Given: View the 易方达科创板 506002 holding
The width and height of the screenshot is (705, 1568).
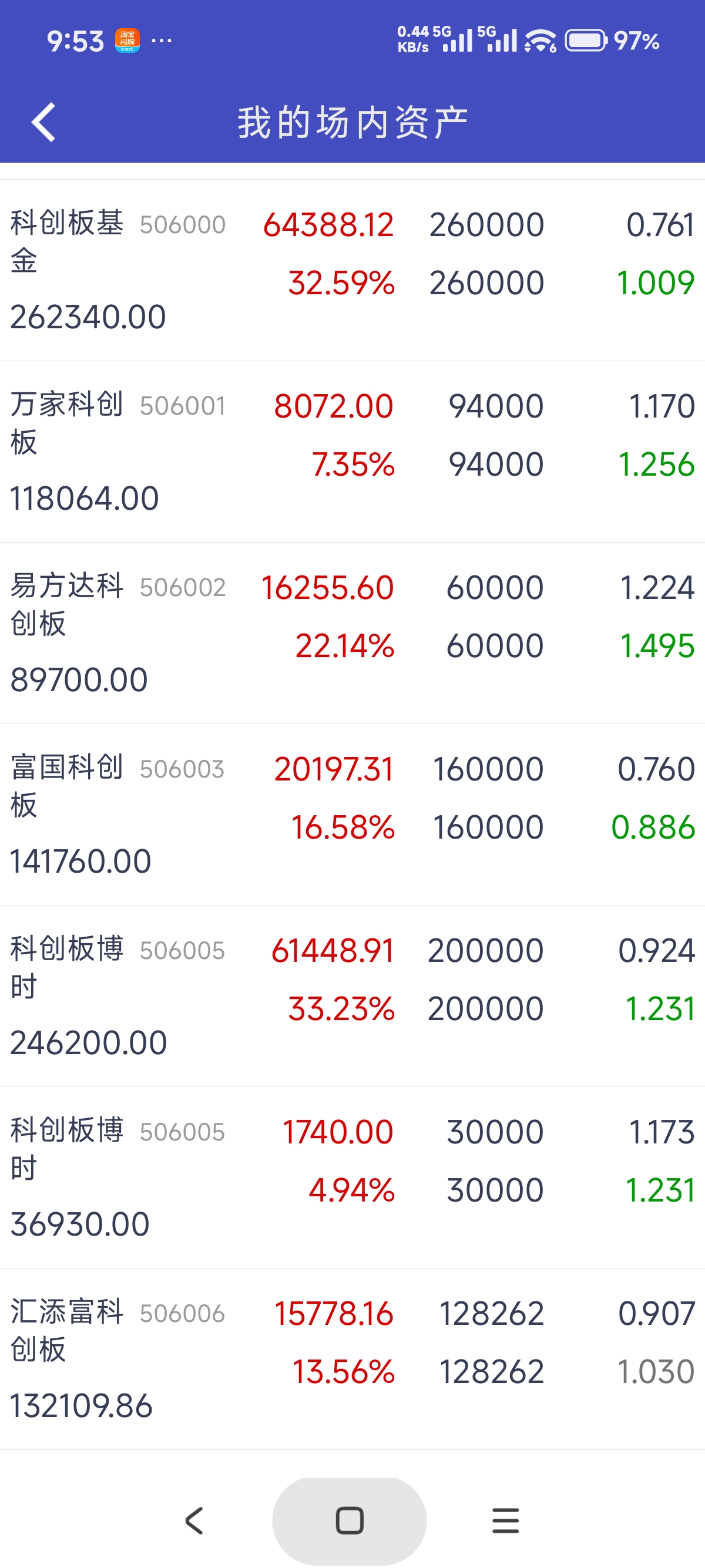Looking at the screenshot, I should (x=352, y=632).
